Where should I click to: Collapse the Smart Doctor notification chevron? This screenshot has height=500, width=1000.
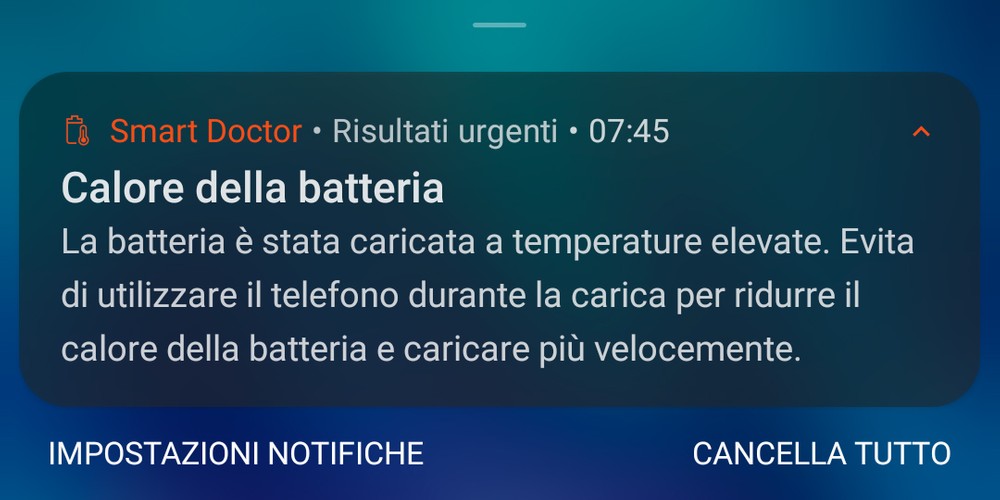click(x=921, y=131)
